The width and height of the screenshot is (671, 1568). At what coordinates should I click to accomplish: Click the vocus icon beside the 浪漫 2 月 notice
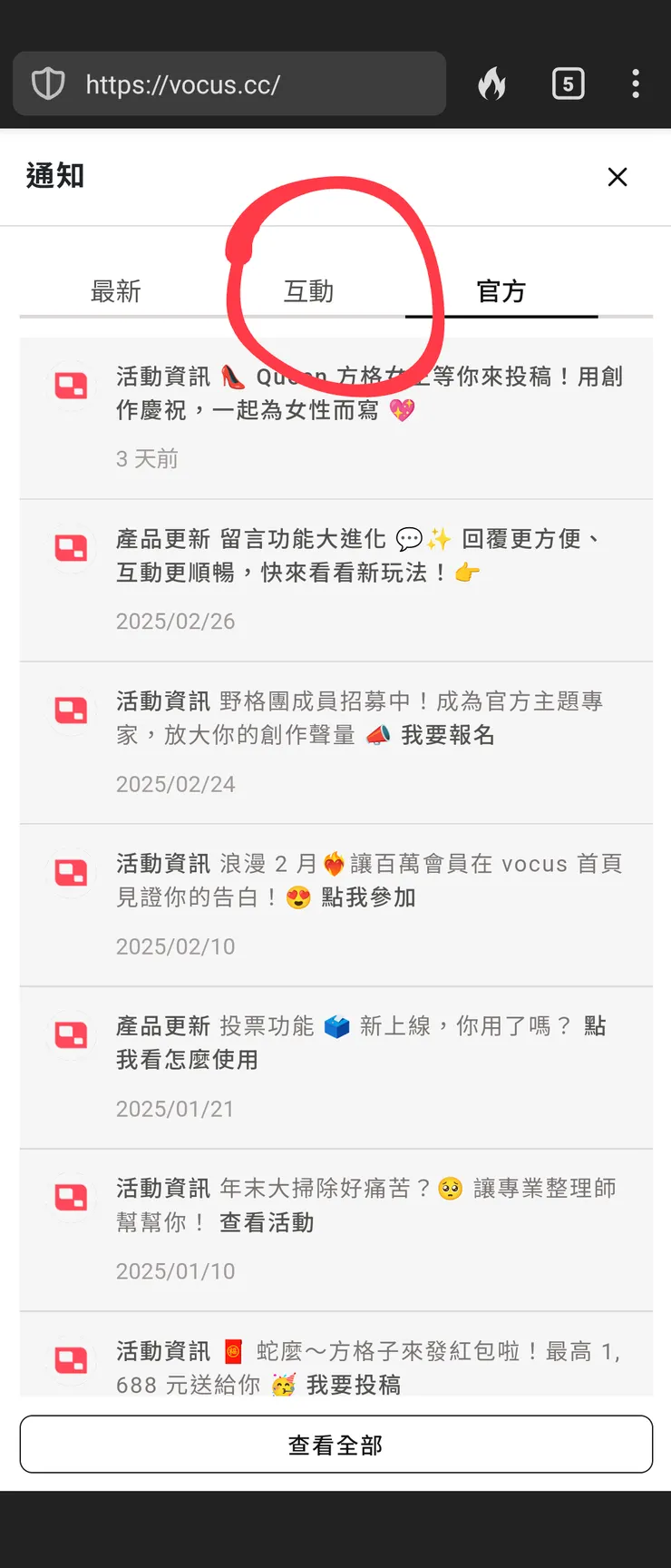(72, 871)
